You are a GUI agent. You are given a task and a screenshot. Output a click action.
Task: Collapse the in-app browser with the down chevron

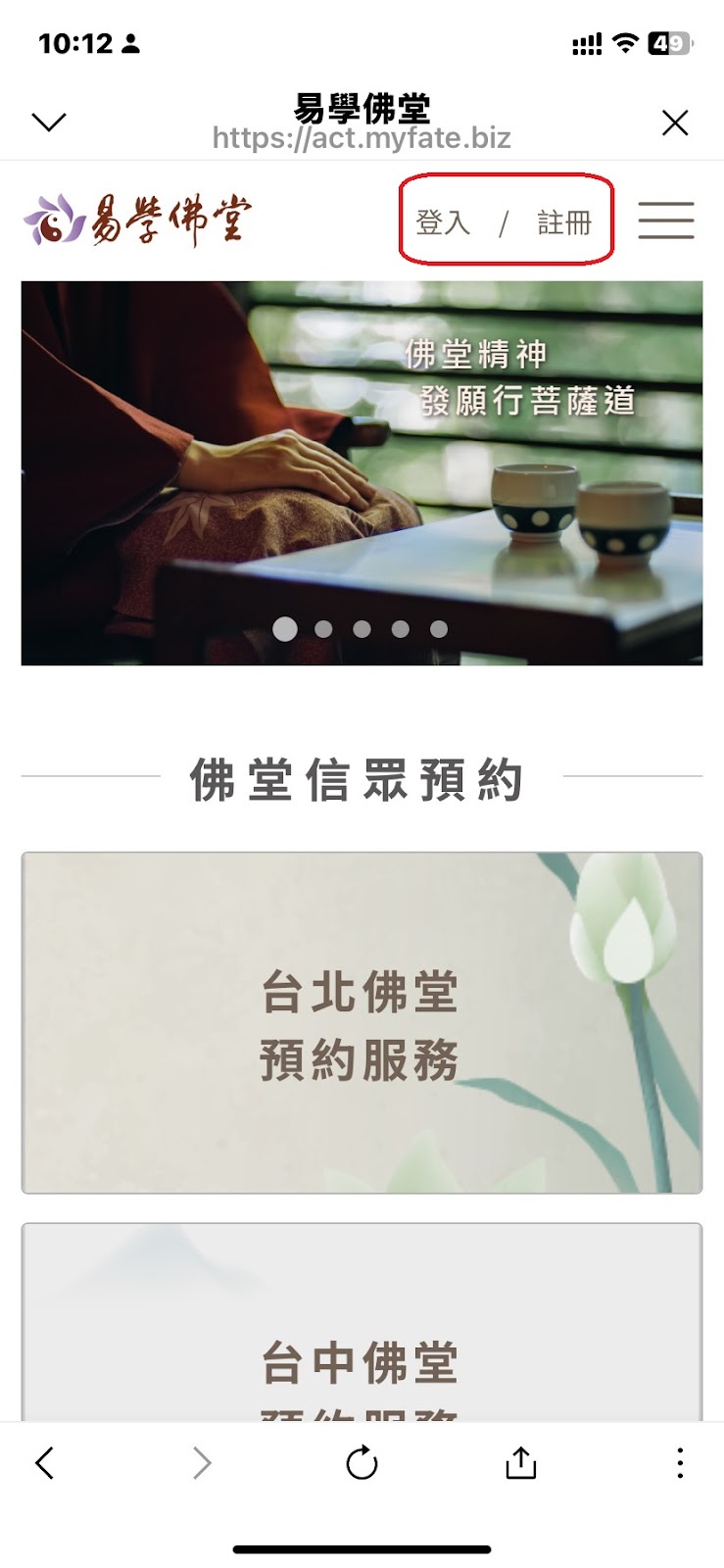tap(48, 122)
